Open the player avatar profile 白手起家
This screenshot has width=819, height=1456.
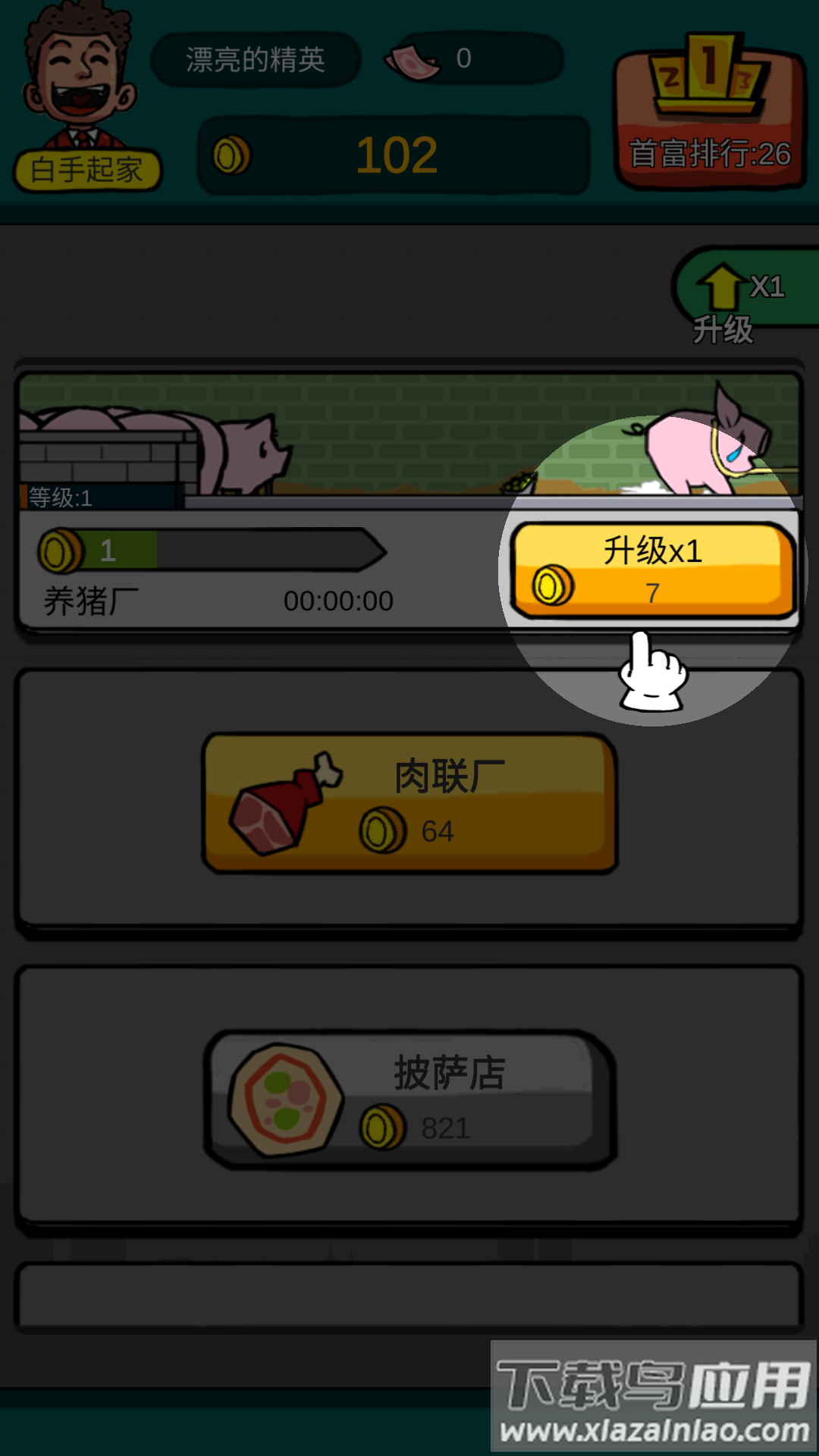(82, 99)
